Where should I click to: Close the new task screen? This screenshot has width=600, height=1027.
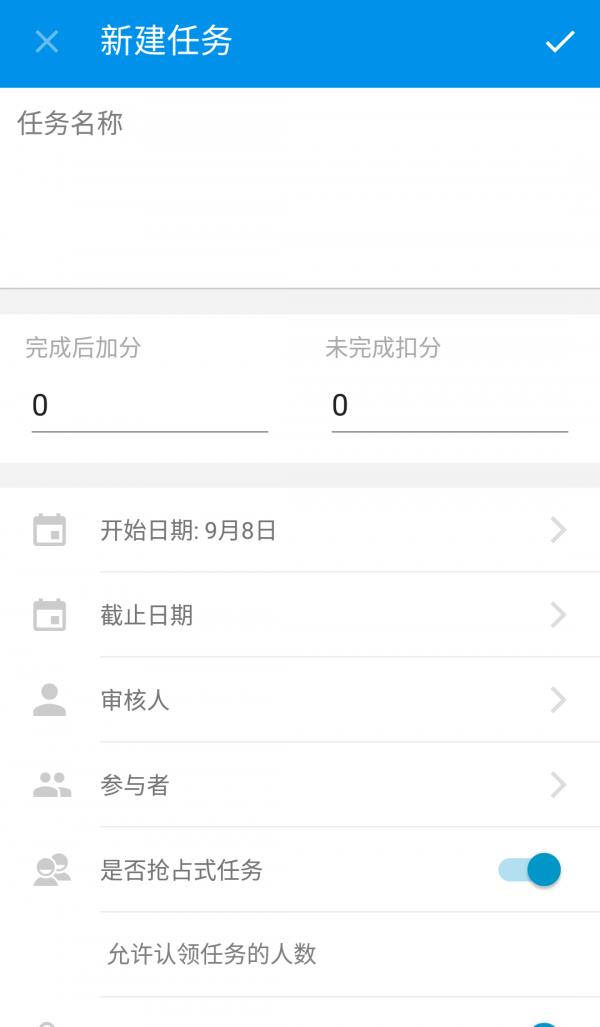[47, 42]
